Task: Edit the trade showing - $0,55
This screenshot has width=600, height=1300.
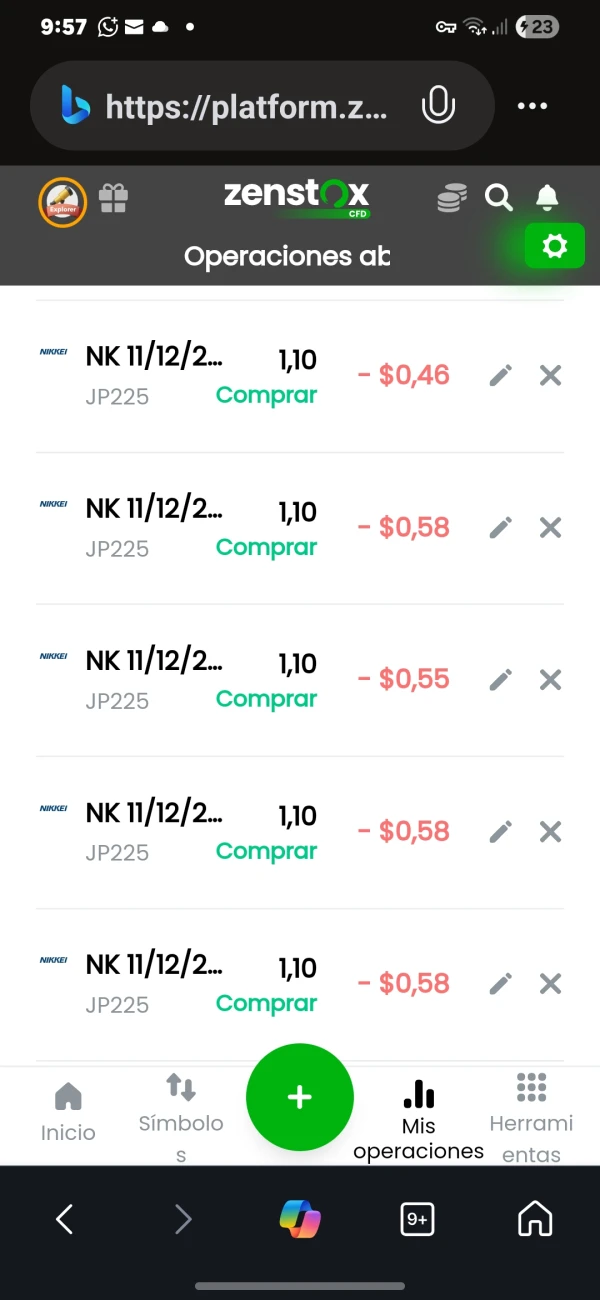Action: tap(501, 680)
